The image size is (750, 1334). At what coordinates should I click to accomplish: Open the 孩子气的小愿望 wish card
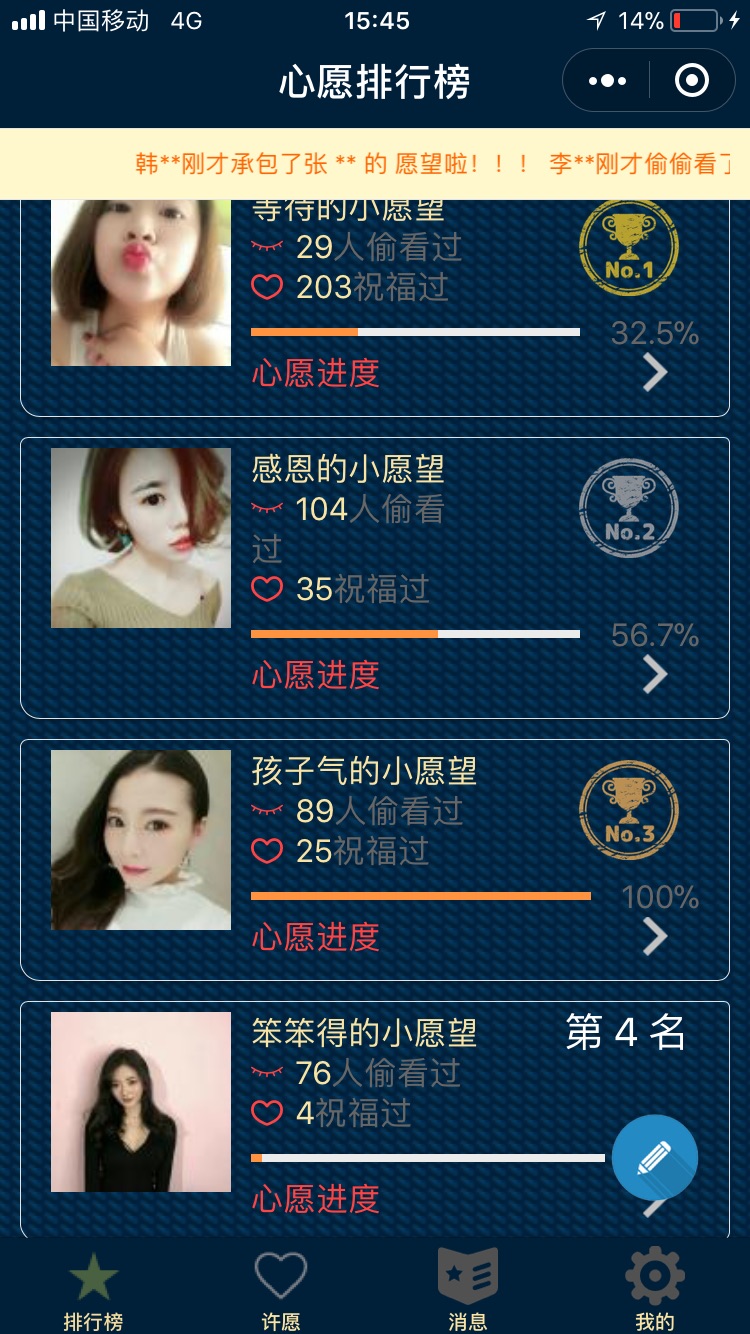pyautogui.click(x=375, y=860)
